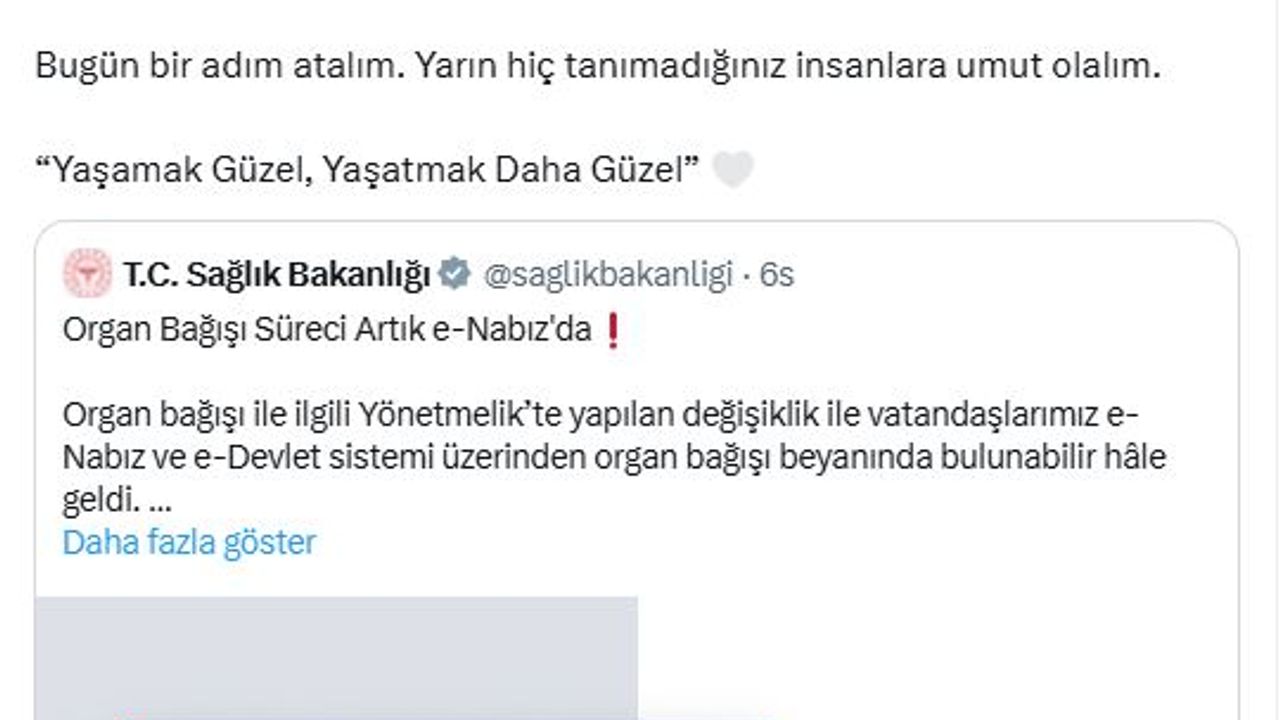1280x720 pixels.
Task: Open T.C. Sağlık Bakanlığı profile name
Action: tap(276, 274)
